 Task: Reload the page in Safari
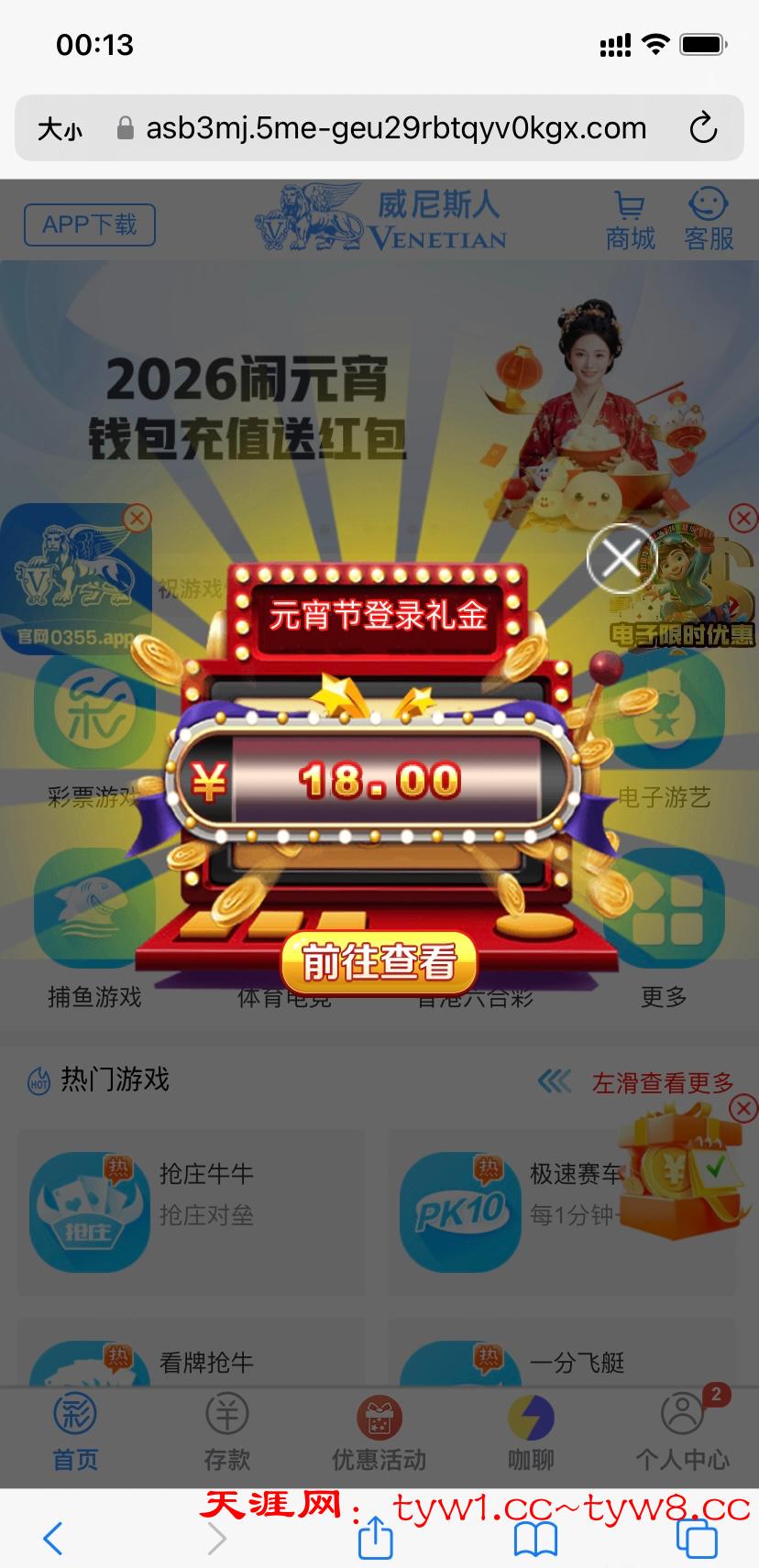(703, 128)
